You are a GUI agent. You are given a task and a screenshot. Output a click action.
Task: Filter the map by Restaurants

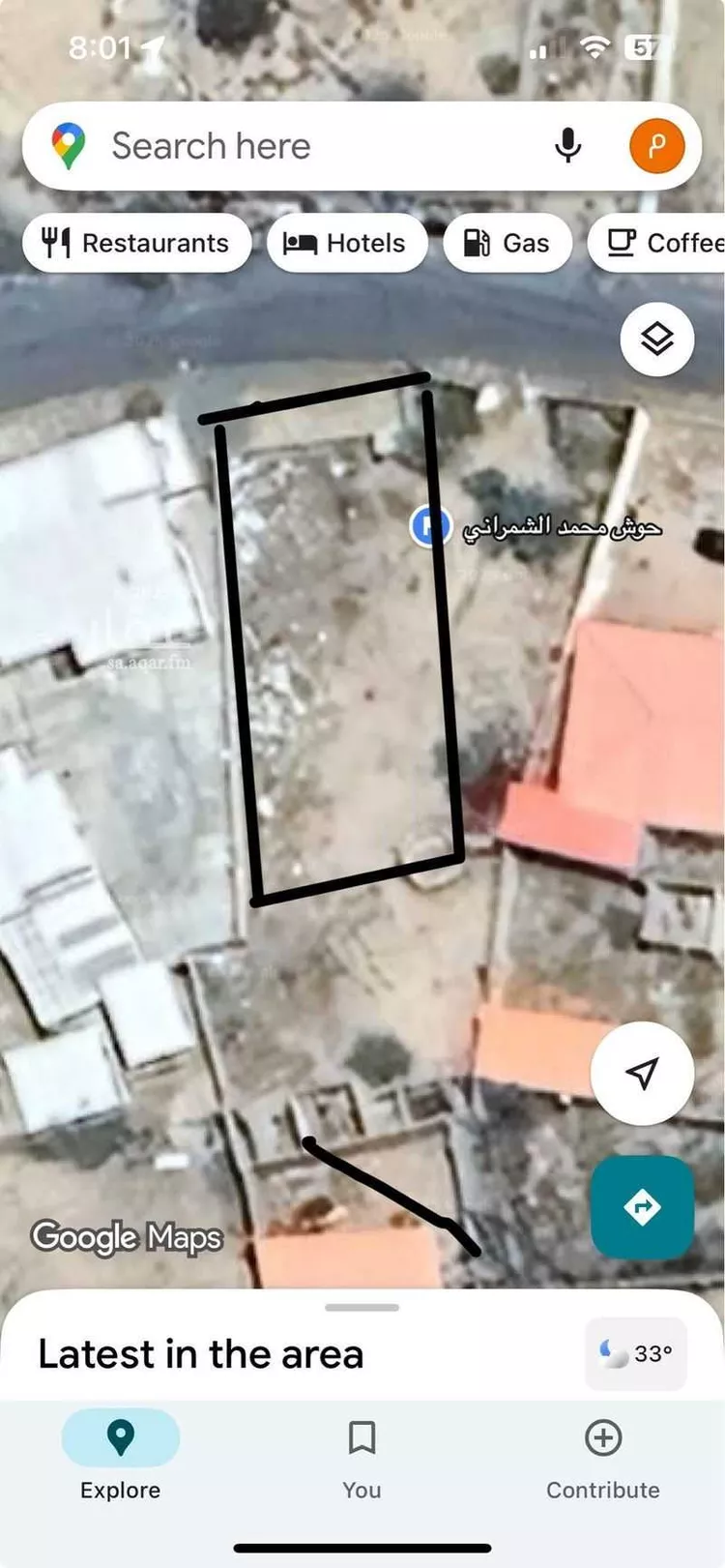click(x=136, y=243)
